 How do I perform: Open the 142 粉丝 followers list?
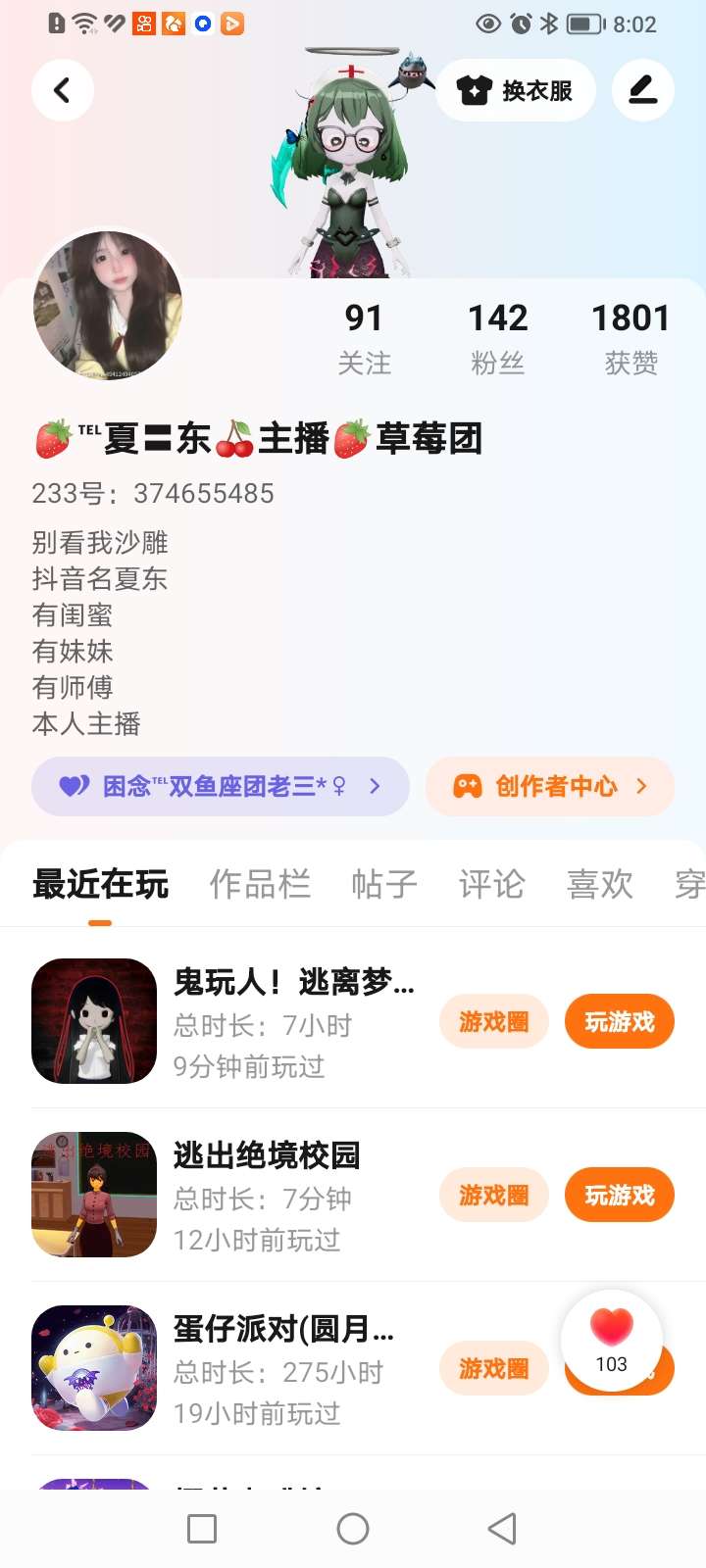(x=498, y=338)
